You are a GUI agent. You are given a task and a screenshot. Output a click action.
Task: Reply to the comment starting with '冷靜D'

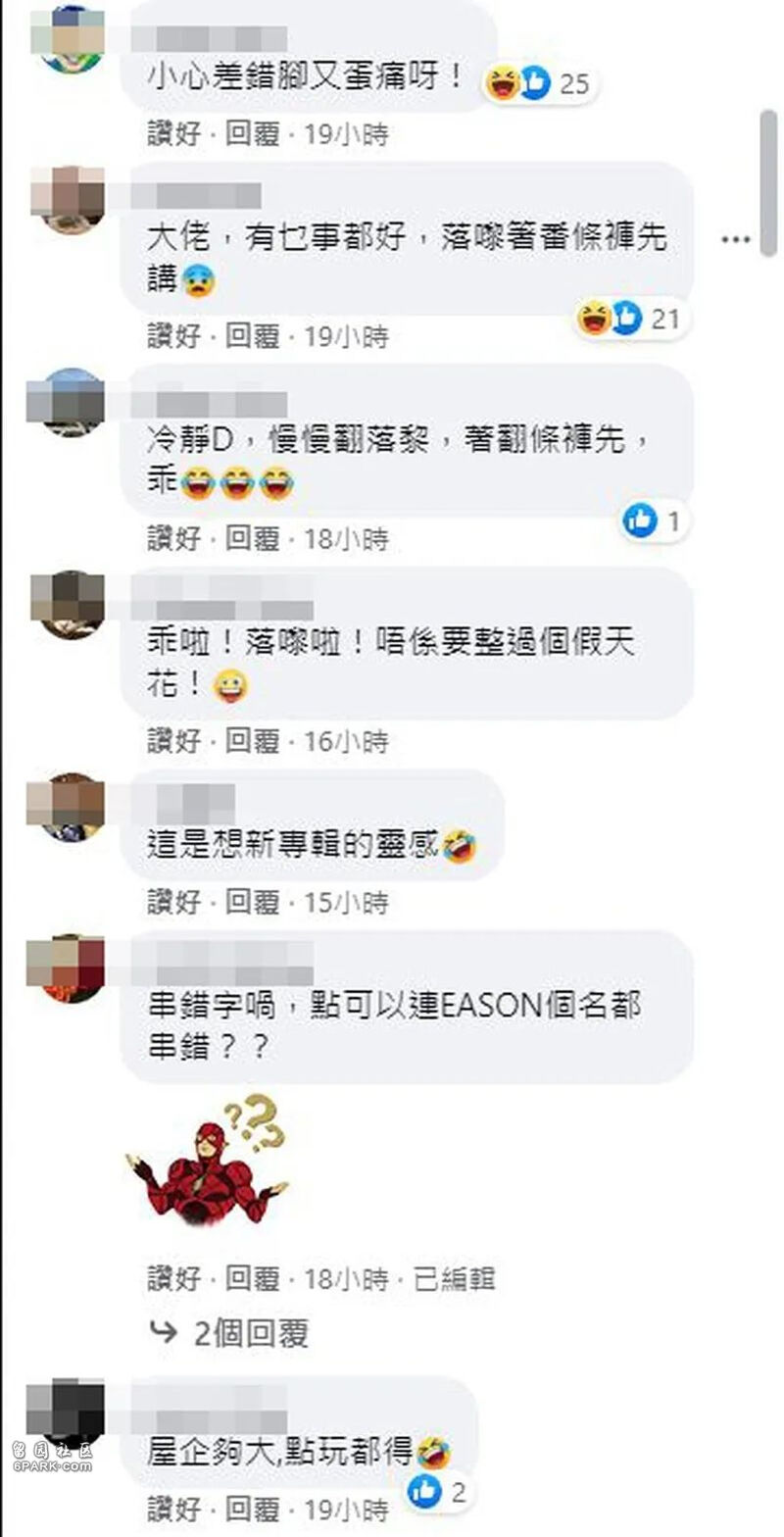[253, 538]
